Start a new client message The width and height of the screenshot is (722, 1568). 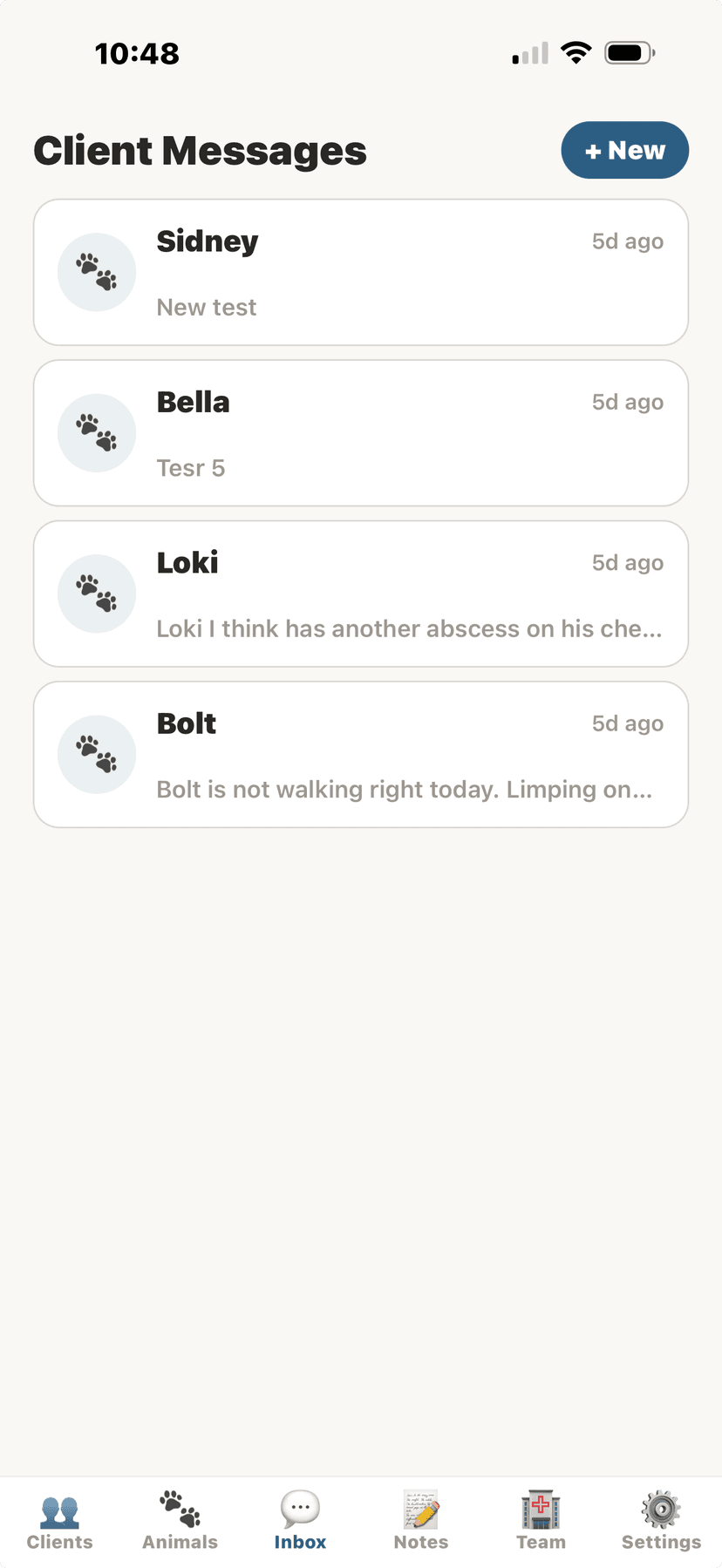pos(624,151)
